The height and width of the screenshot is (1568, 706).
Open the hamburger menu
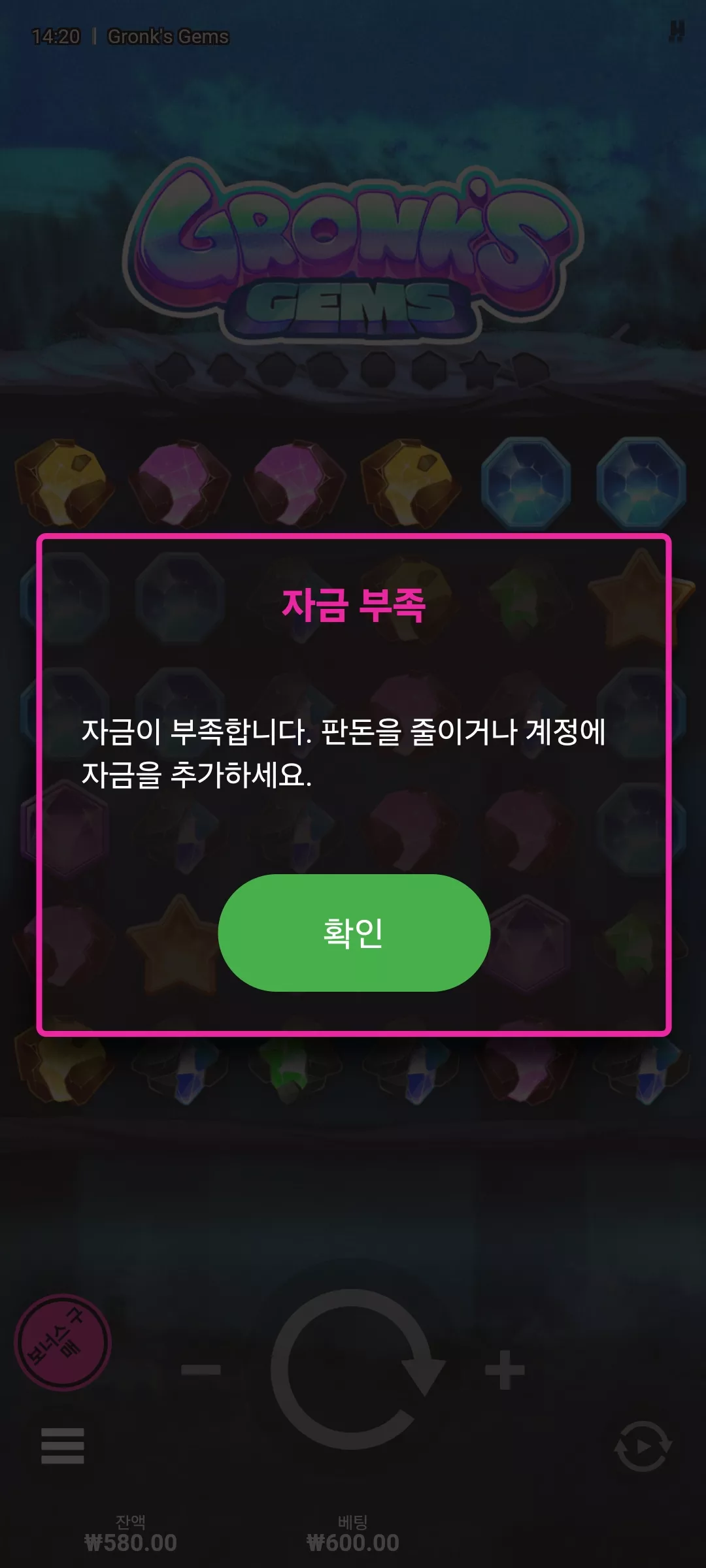click(63, 1445)
